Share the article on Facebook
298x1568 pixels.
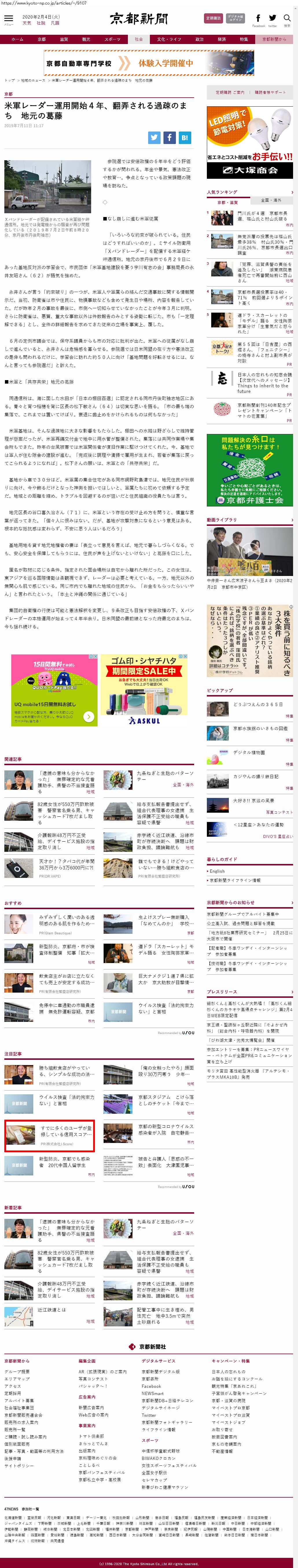click(x=169, y=138)
